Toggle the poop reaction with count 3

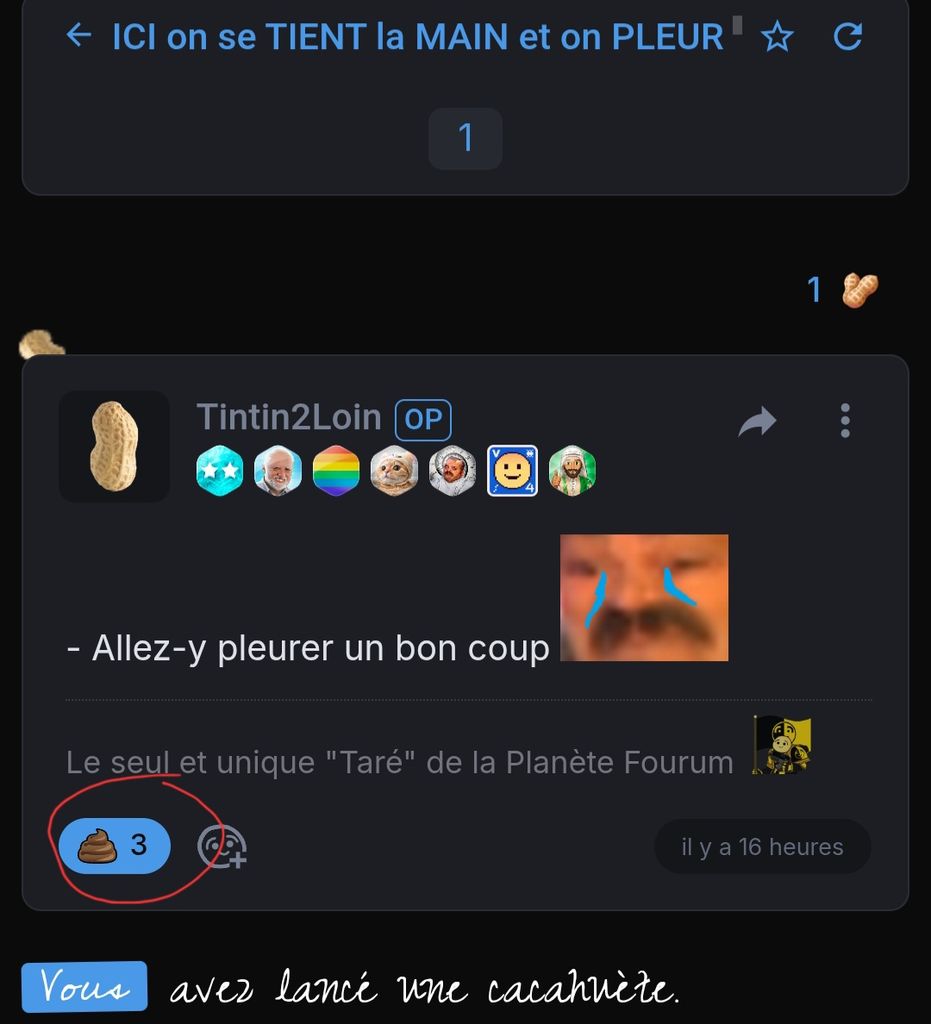115,846
